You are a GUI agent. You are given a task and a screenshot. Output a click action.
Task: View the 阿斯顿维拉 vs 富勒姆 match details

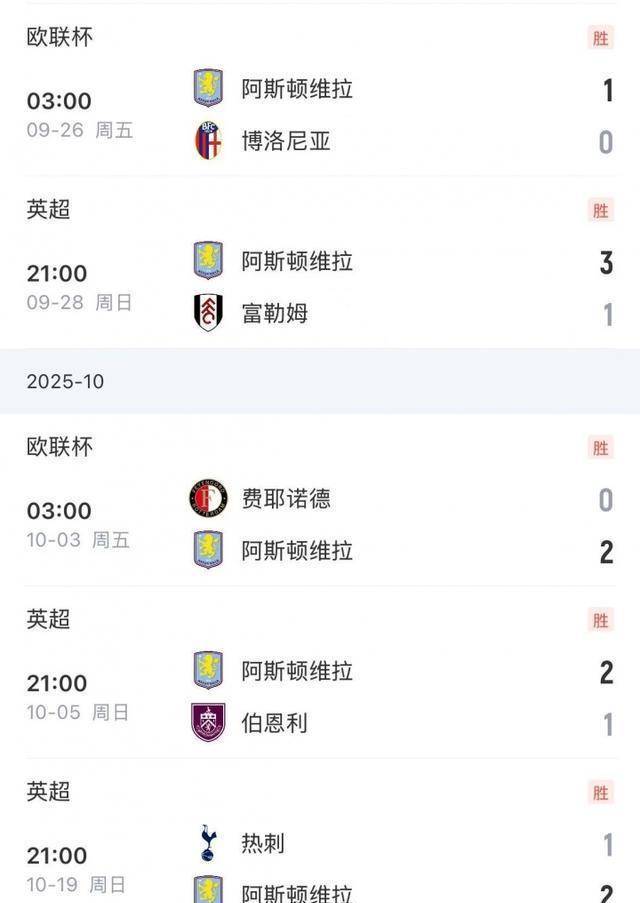tap(320, 287)
